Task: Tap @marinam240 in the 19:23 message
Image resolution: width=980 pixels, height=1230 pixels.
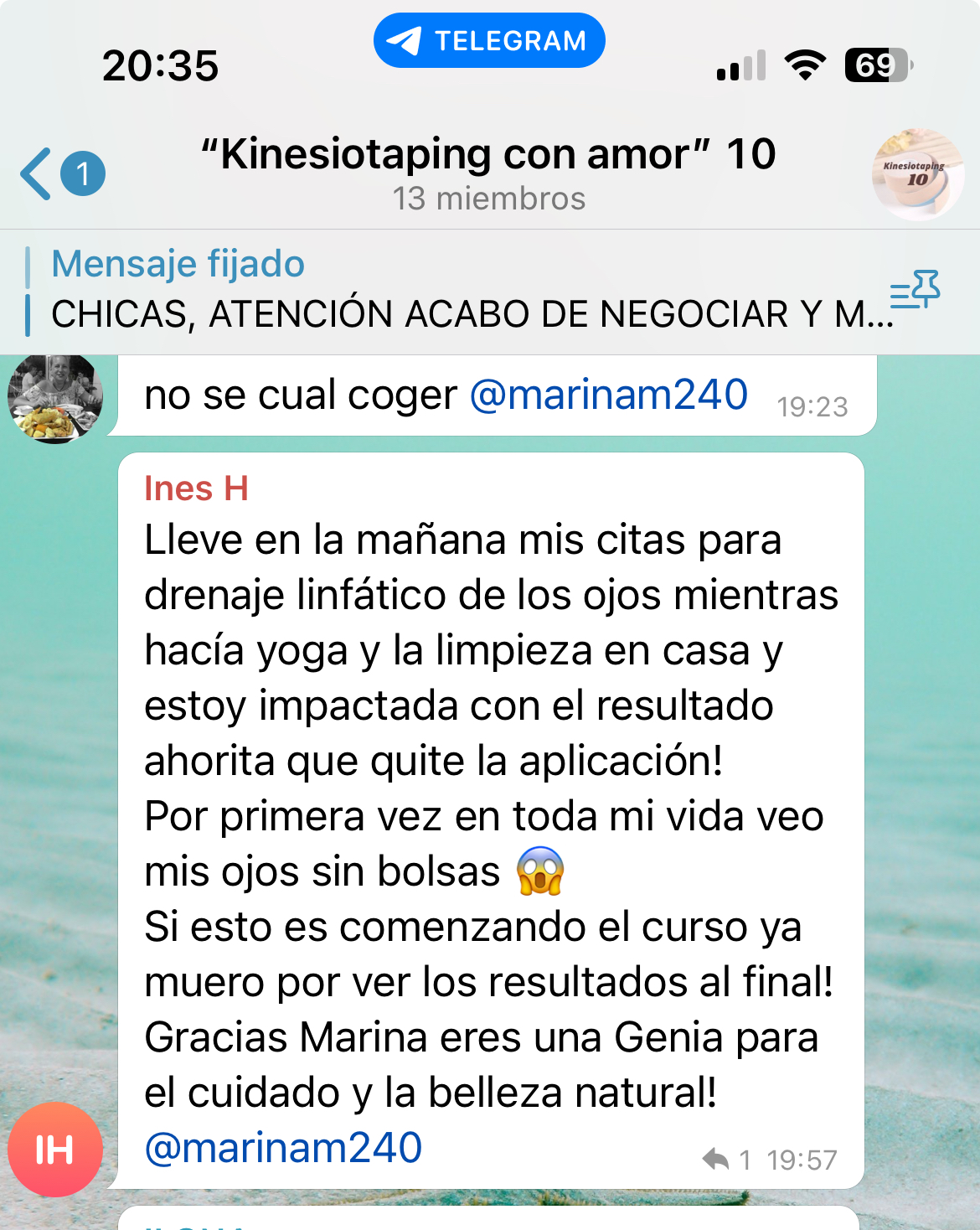Action: point(608,395)
